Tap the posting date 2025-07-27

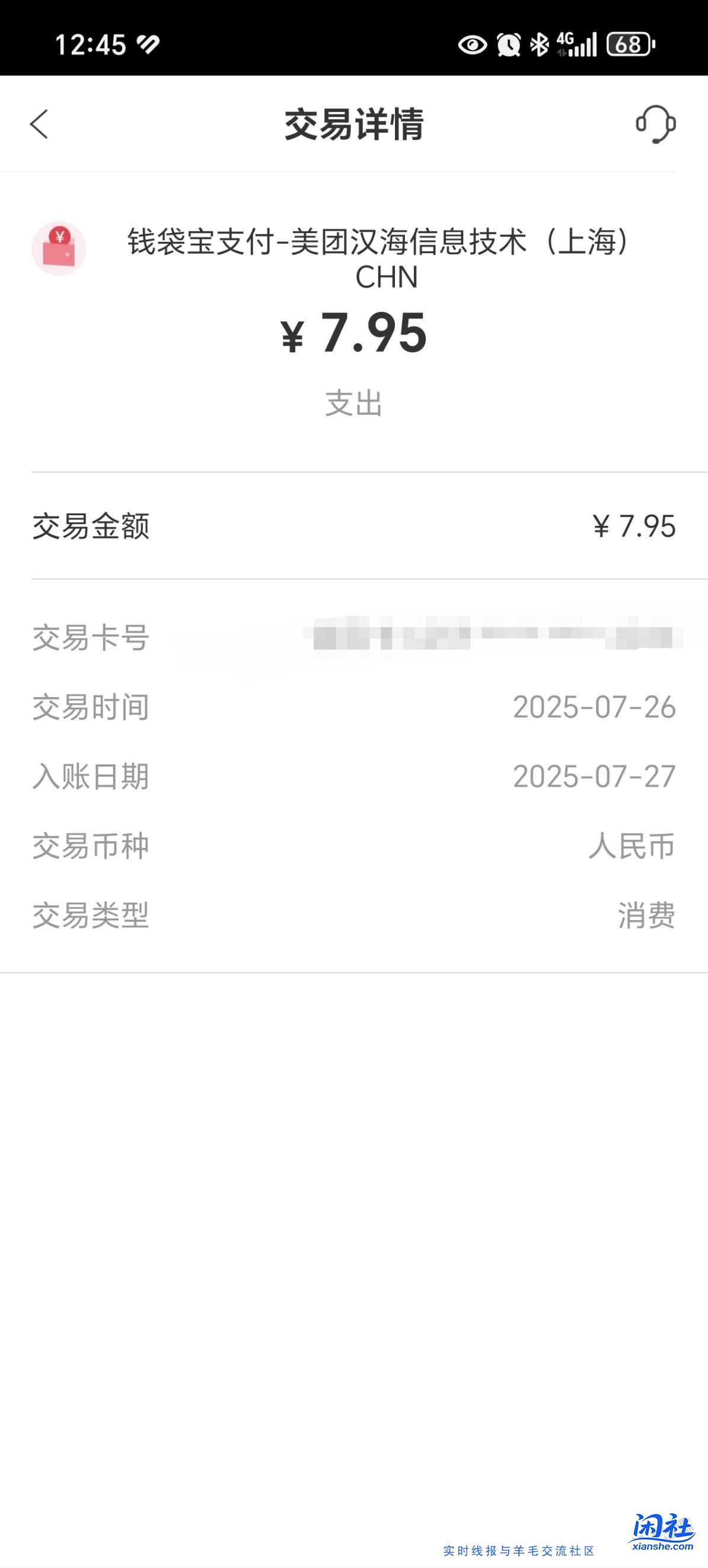pyautogui.click(x=595, y=775)
